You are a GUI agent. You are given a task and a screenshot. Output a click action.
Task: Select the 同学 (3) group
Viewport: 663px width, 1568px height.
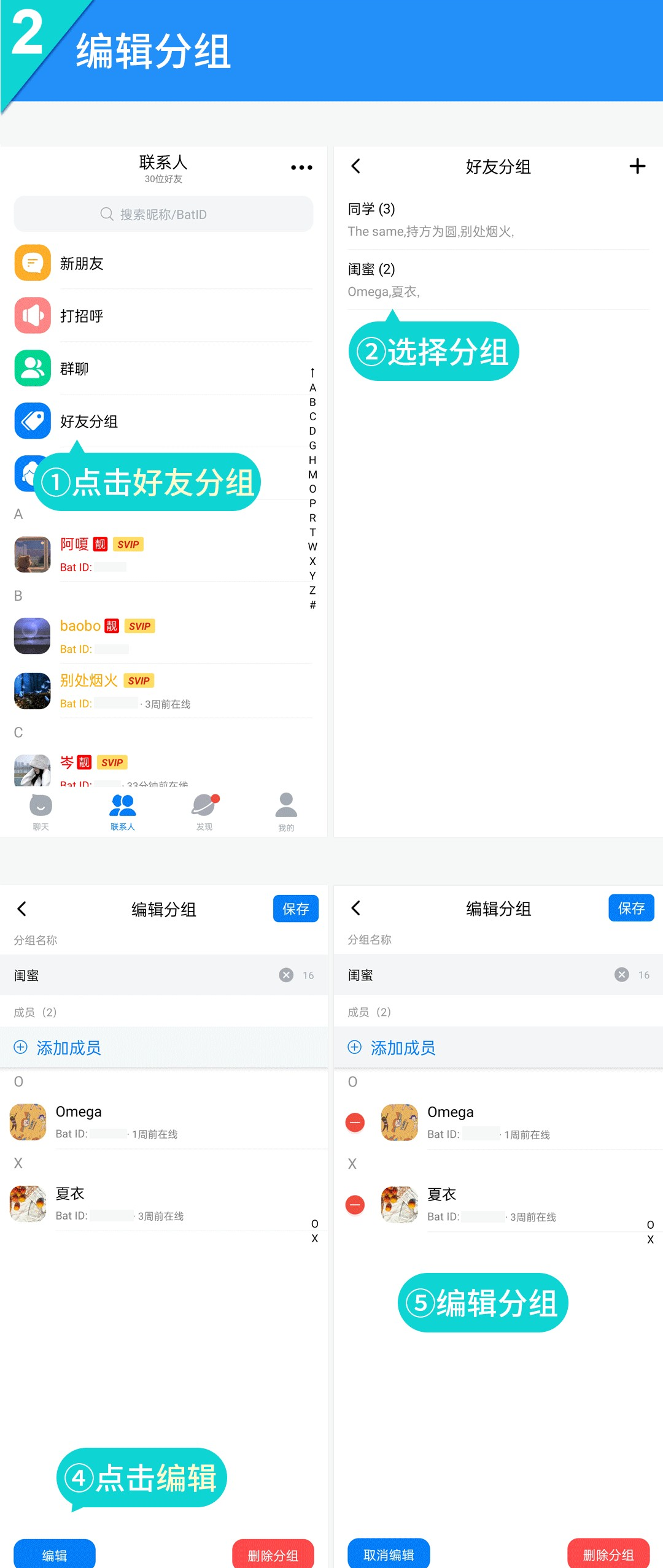pos(371,209)
